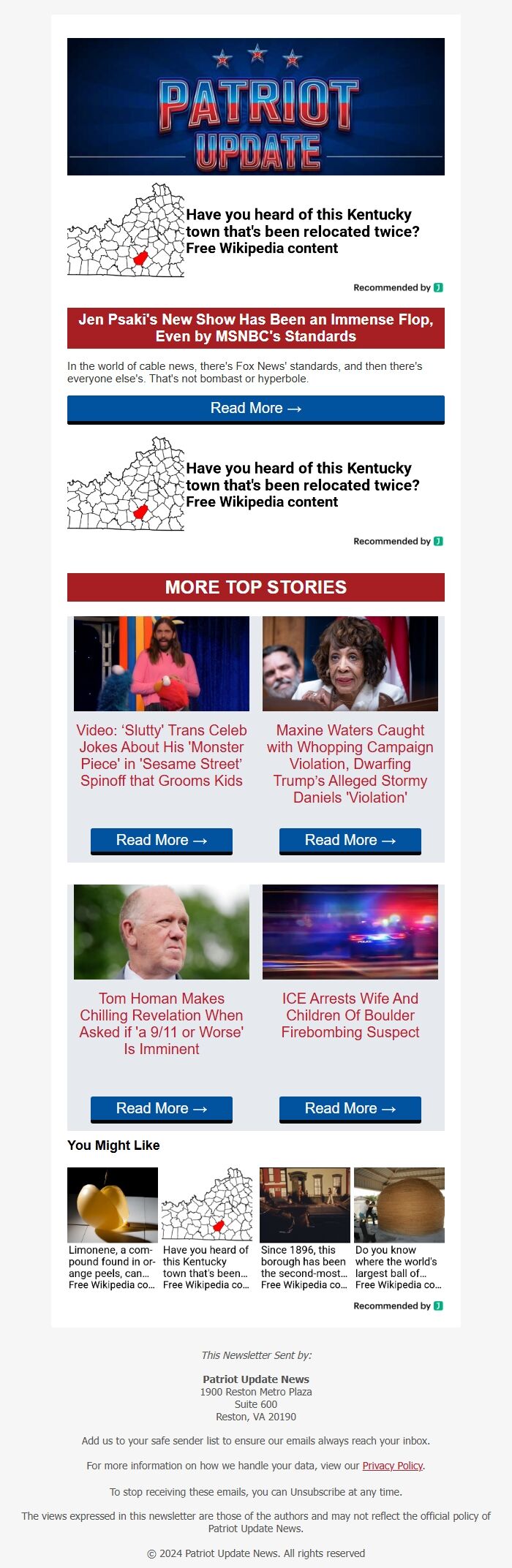Open the Jen Psaki's New Show headline

point(256,327)
